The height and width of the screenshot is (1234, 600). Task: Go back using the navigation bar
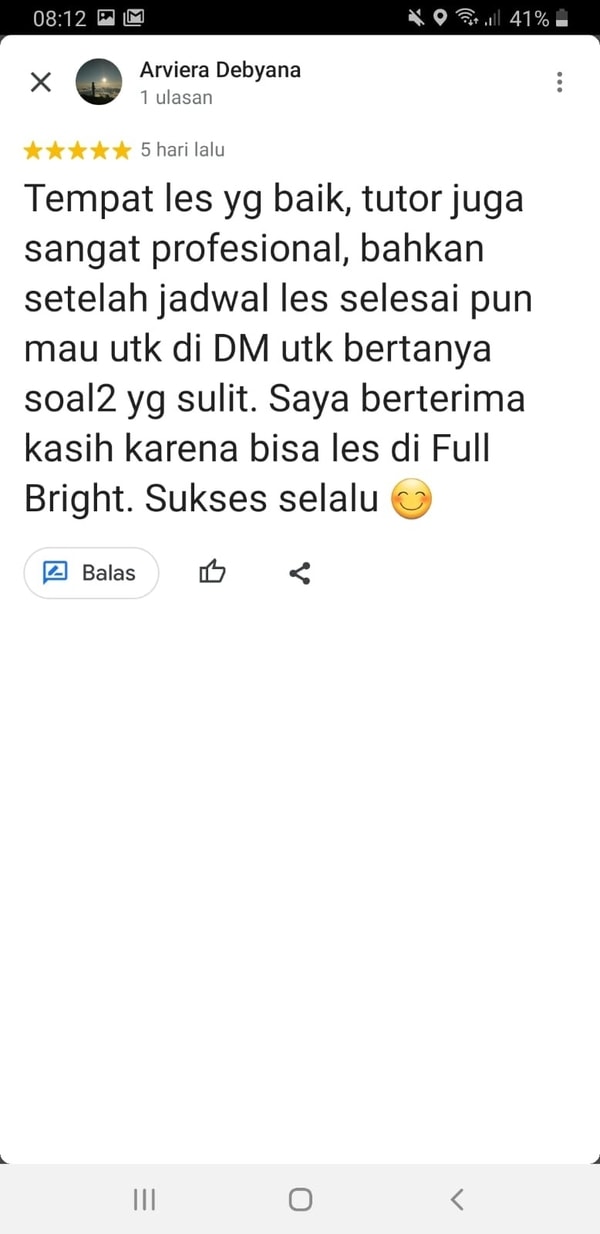coord(456,1199)
